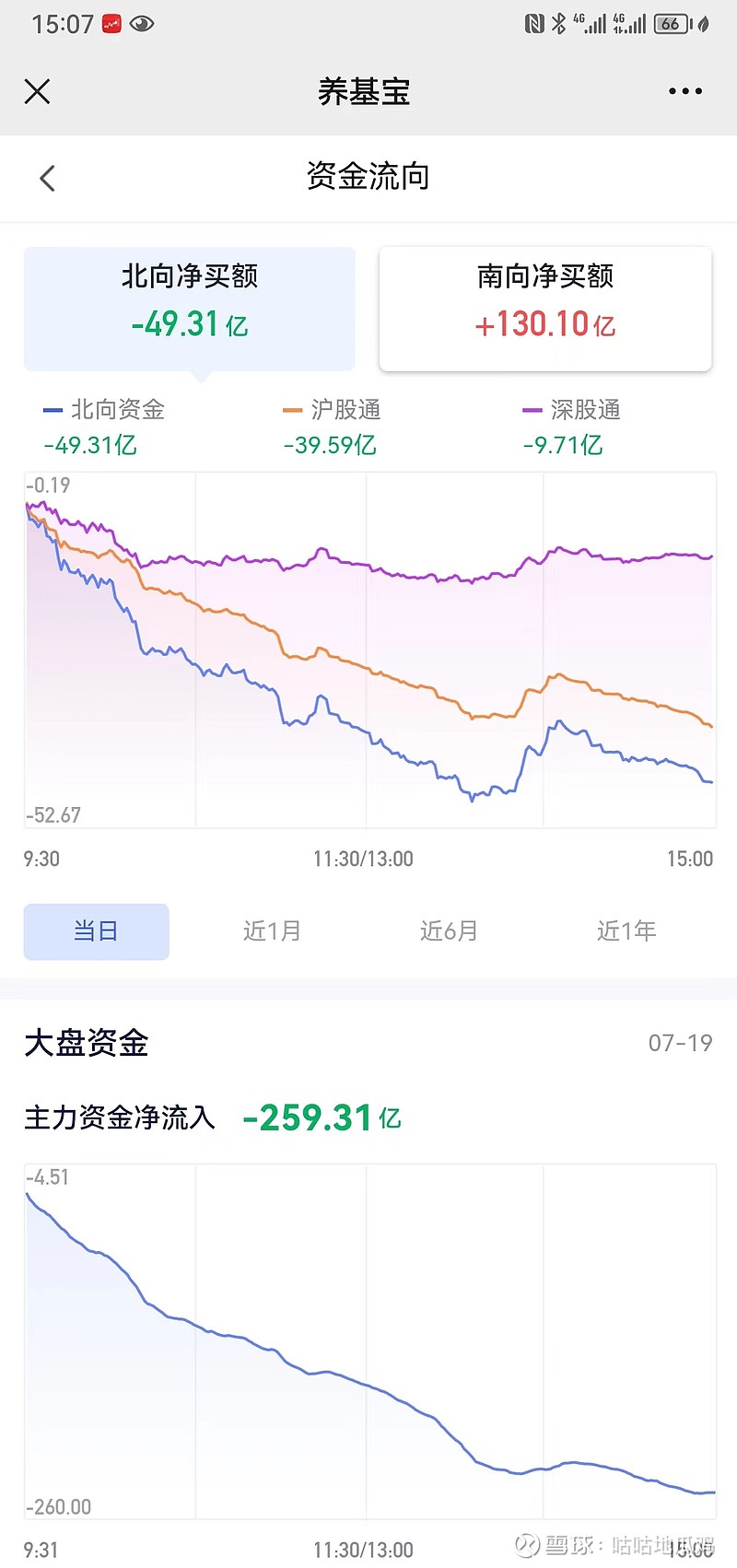This screenshot has width=737, height=1568.
Task: Open the three-dot more options menu
Action: pos(685,91)
